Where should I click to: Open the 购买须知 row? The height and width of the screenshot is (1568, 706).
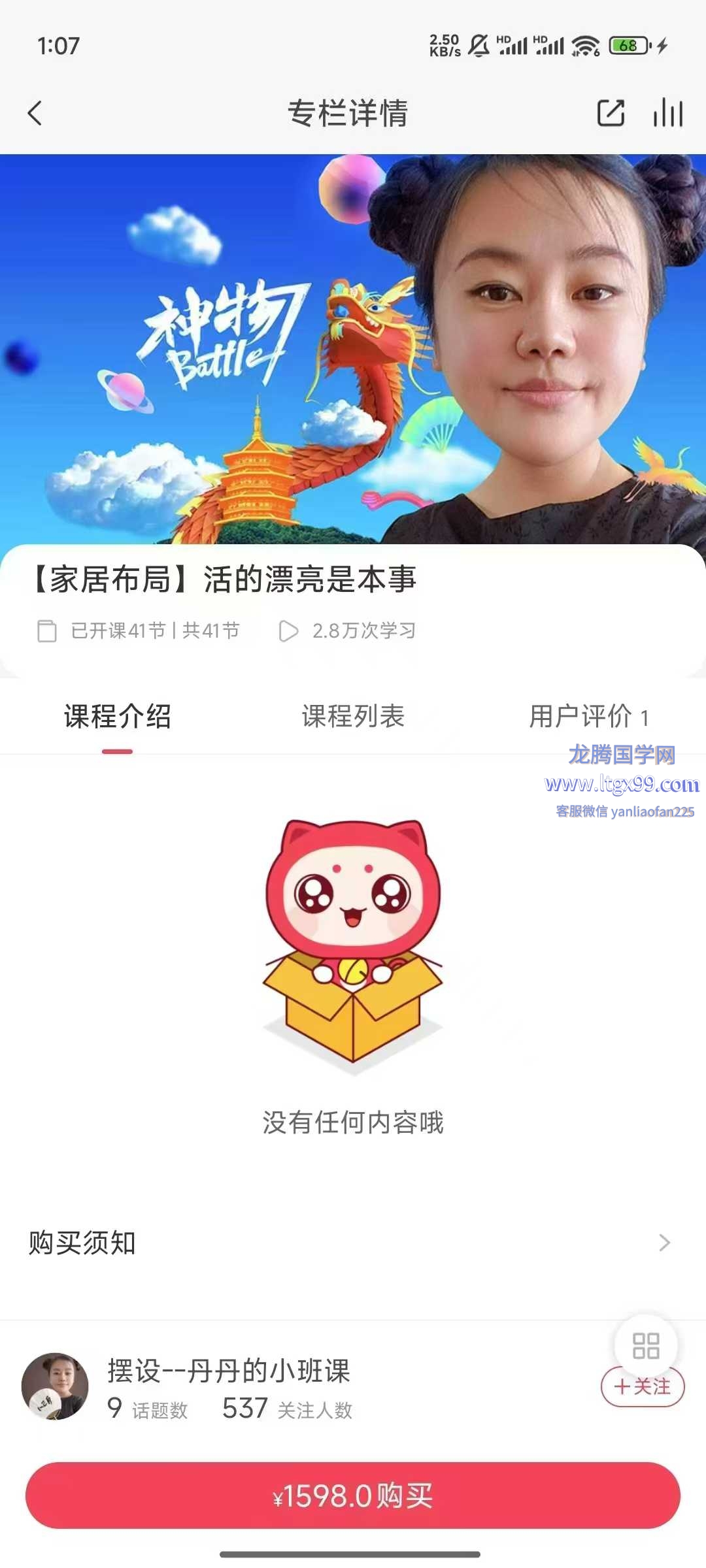click(353, 1243)
